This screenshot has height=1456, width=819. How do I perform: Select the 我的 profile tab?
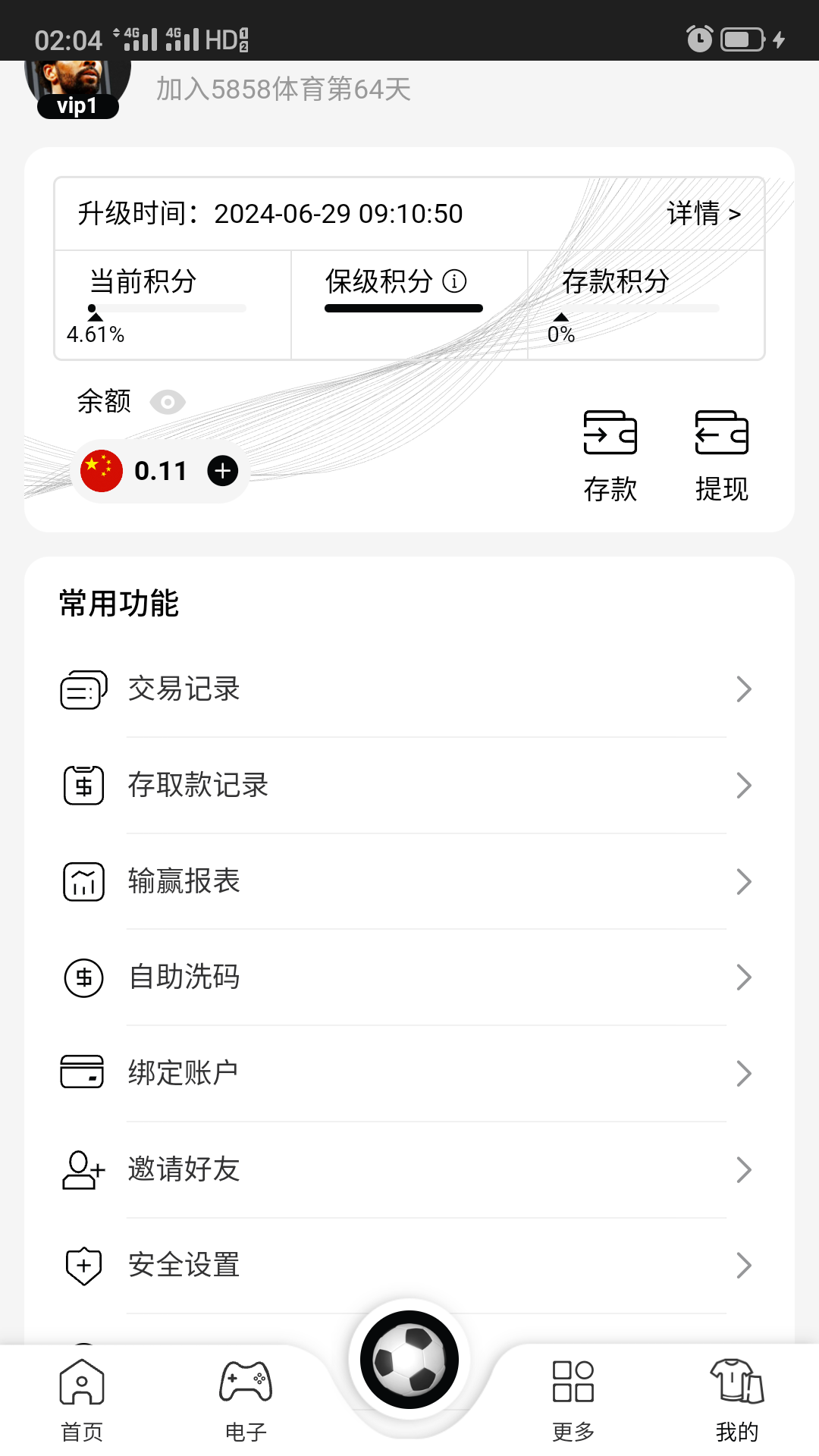pos(737,1400)
